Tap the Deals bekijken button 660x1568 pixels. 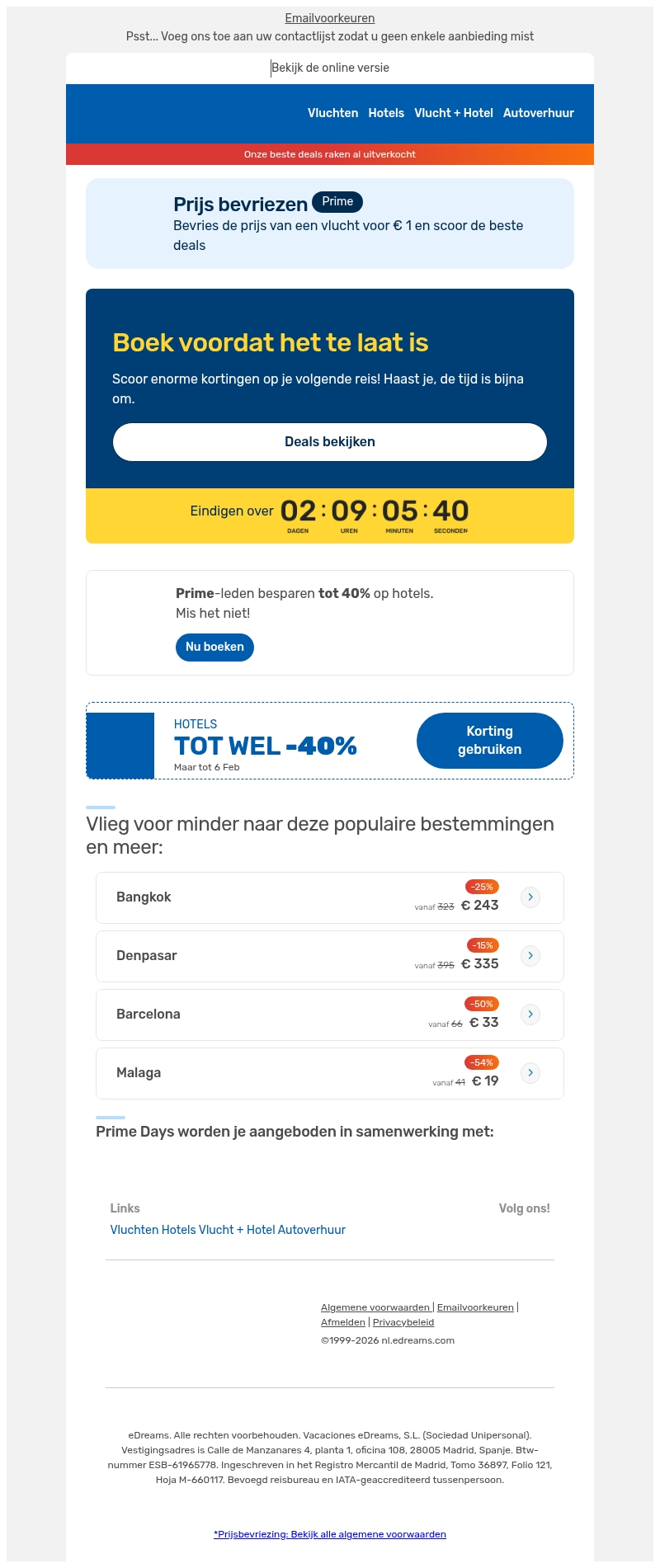tap(330, 442)
